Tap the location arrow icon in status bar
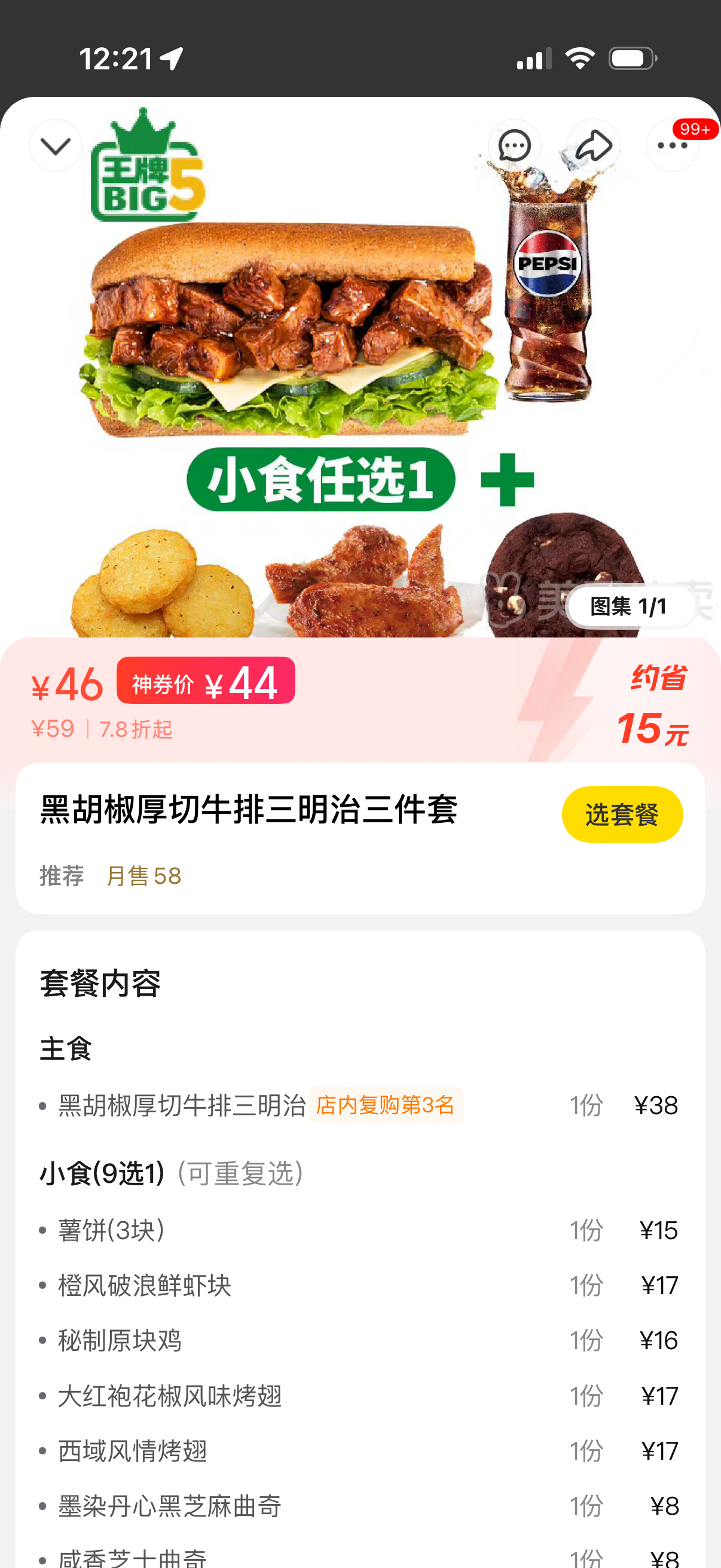This screenshot has width=721, height=1568. click(172, 57)
